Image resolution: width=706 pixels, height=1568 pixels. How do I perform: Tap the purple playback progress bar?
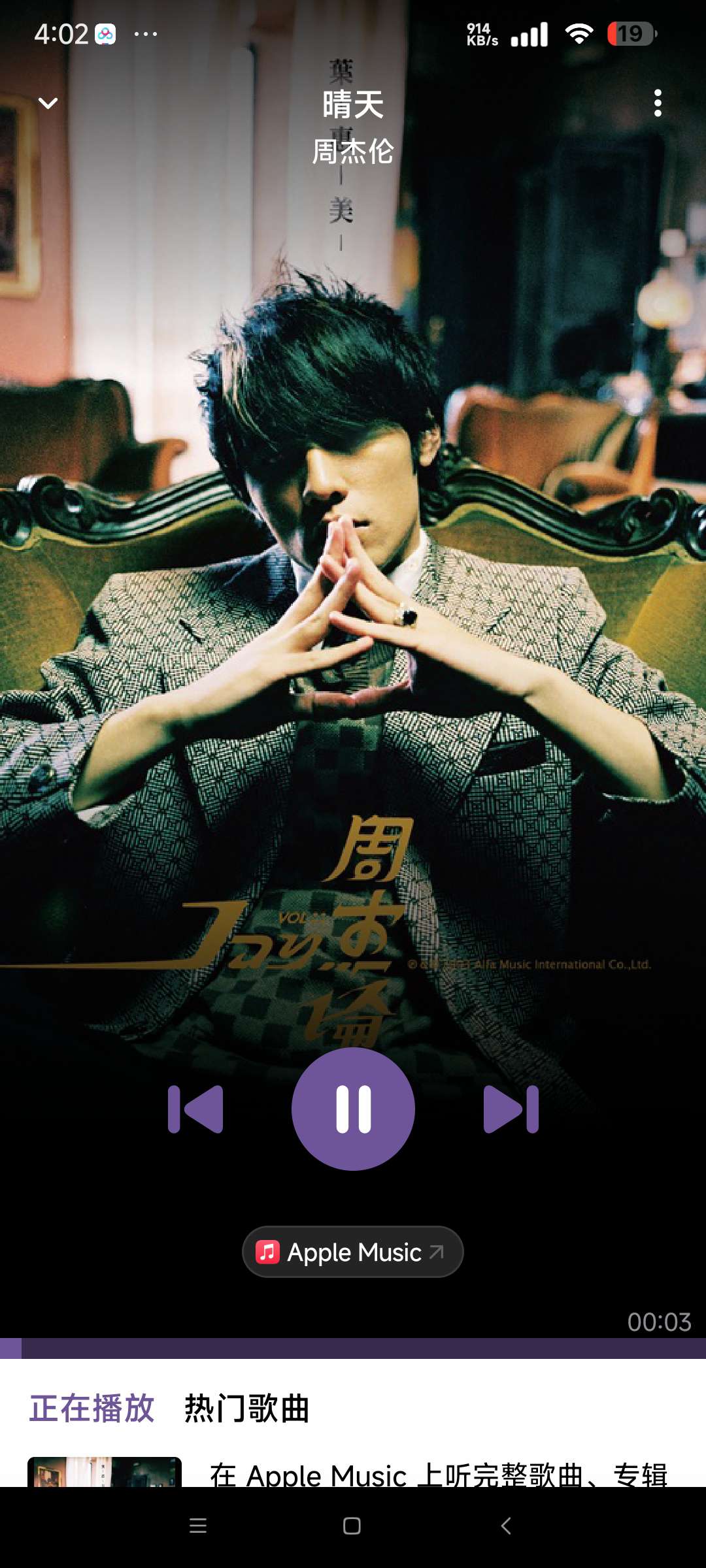353,1348
